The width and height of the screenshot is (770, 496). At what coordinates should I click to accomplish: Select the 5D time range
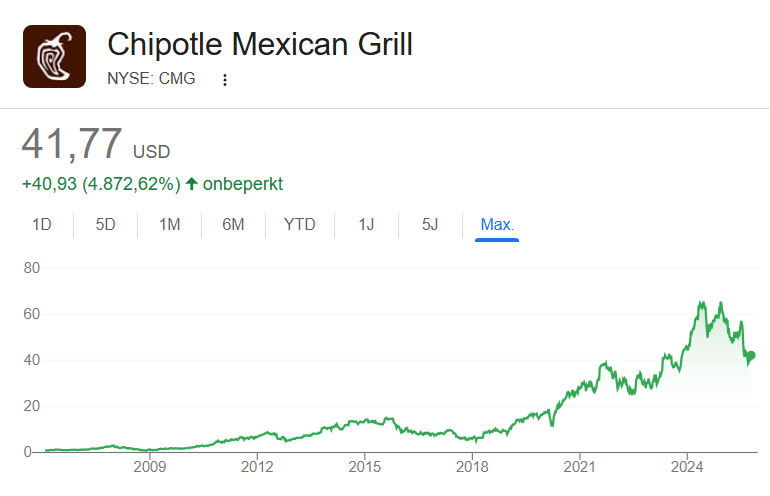(106, 224)
